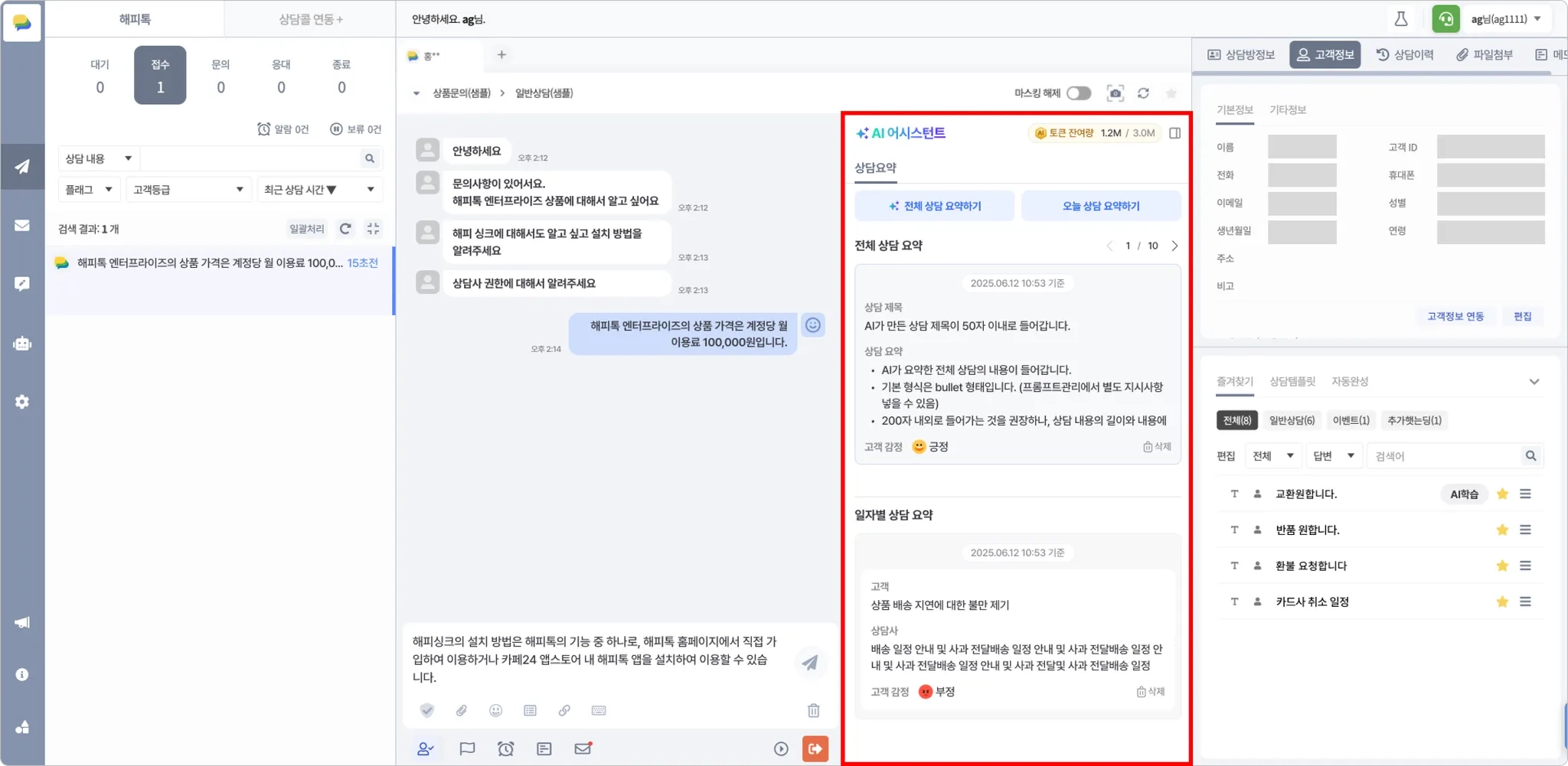
Task: Send the typed chat reply
Action: (809, 663)
